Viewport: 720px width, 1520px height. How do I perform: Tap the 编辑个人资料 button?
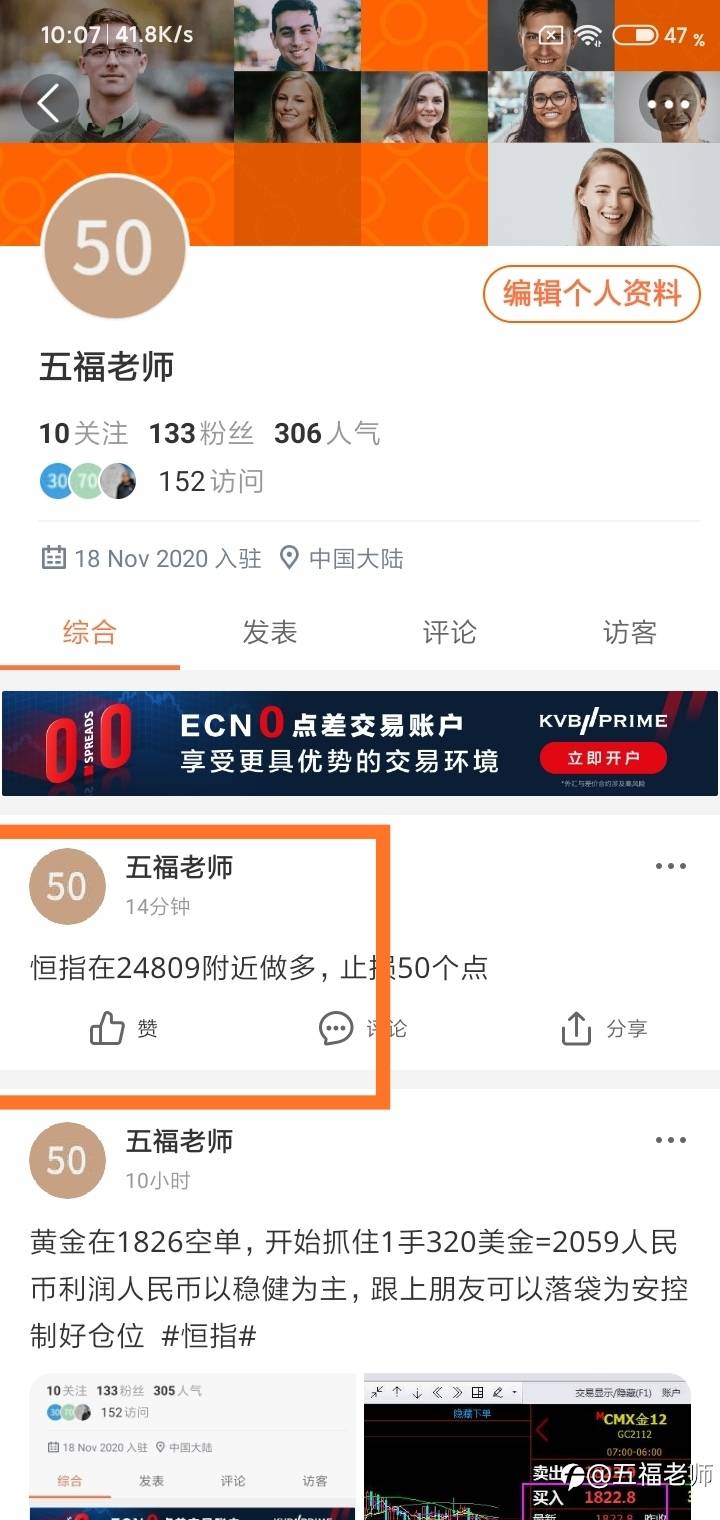[592, 293]
